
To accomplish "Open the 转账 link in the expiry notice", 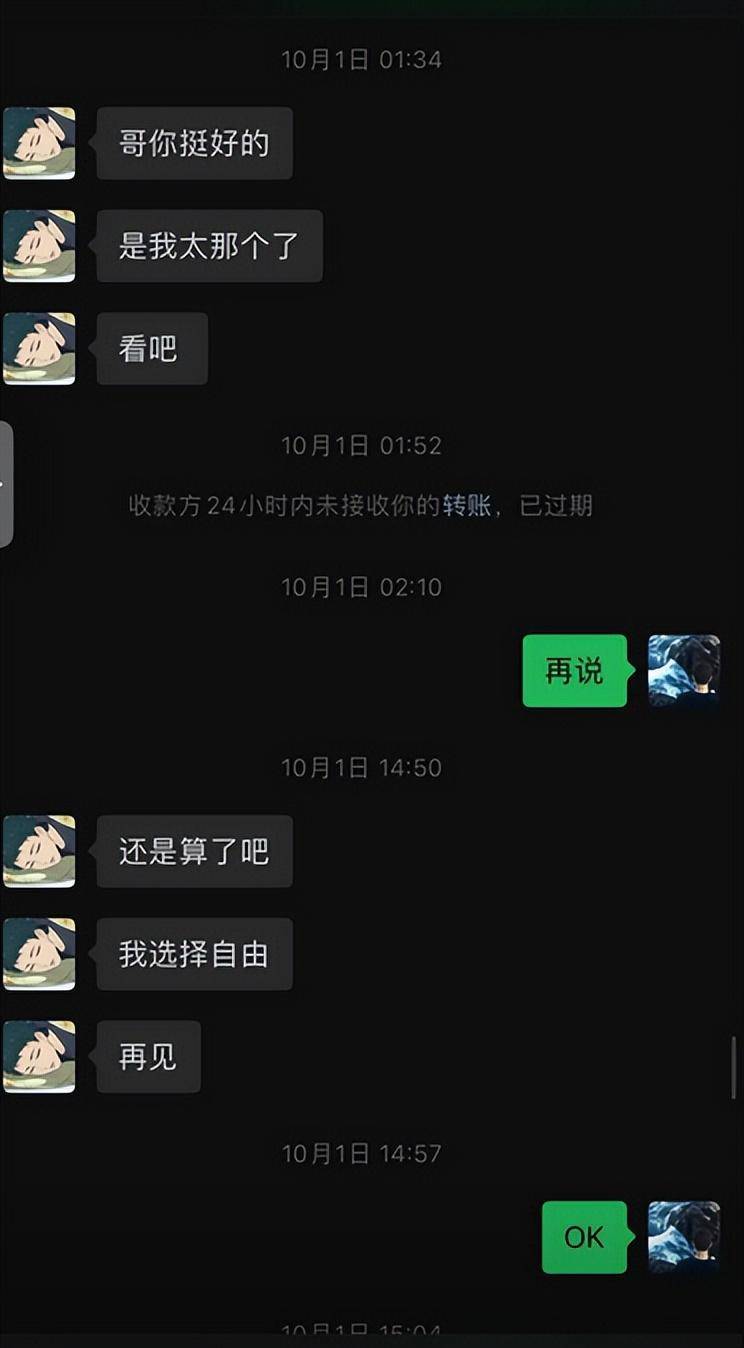I will [467, 505].
